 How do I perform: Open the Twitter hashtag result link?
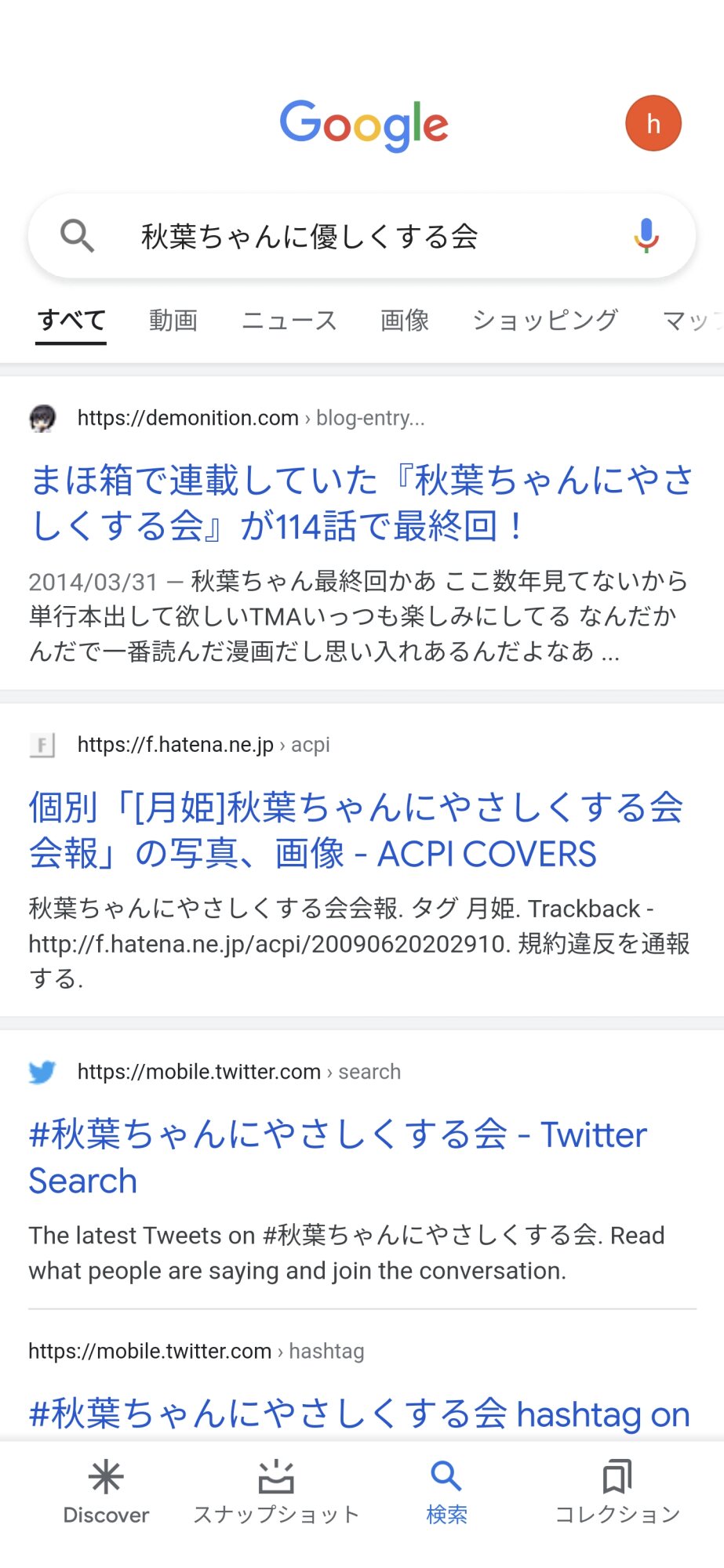tap(358, 1414)
